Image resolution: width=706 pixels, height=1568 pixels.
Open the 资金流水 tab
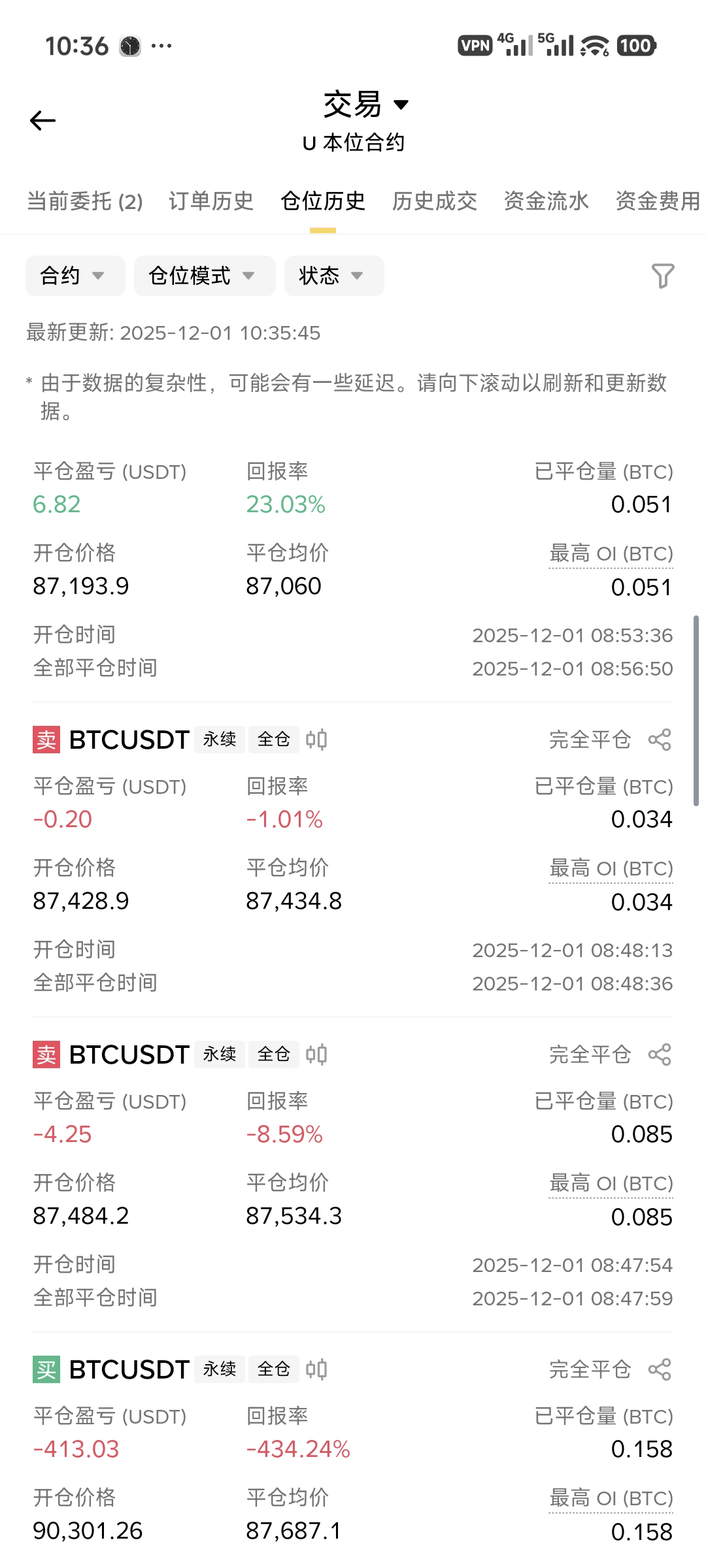[x=546, y=201]
